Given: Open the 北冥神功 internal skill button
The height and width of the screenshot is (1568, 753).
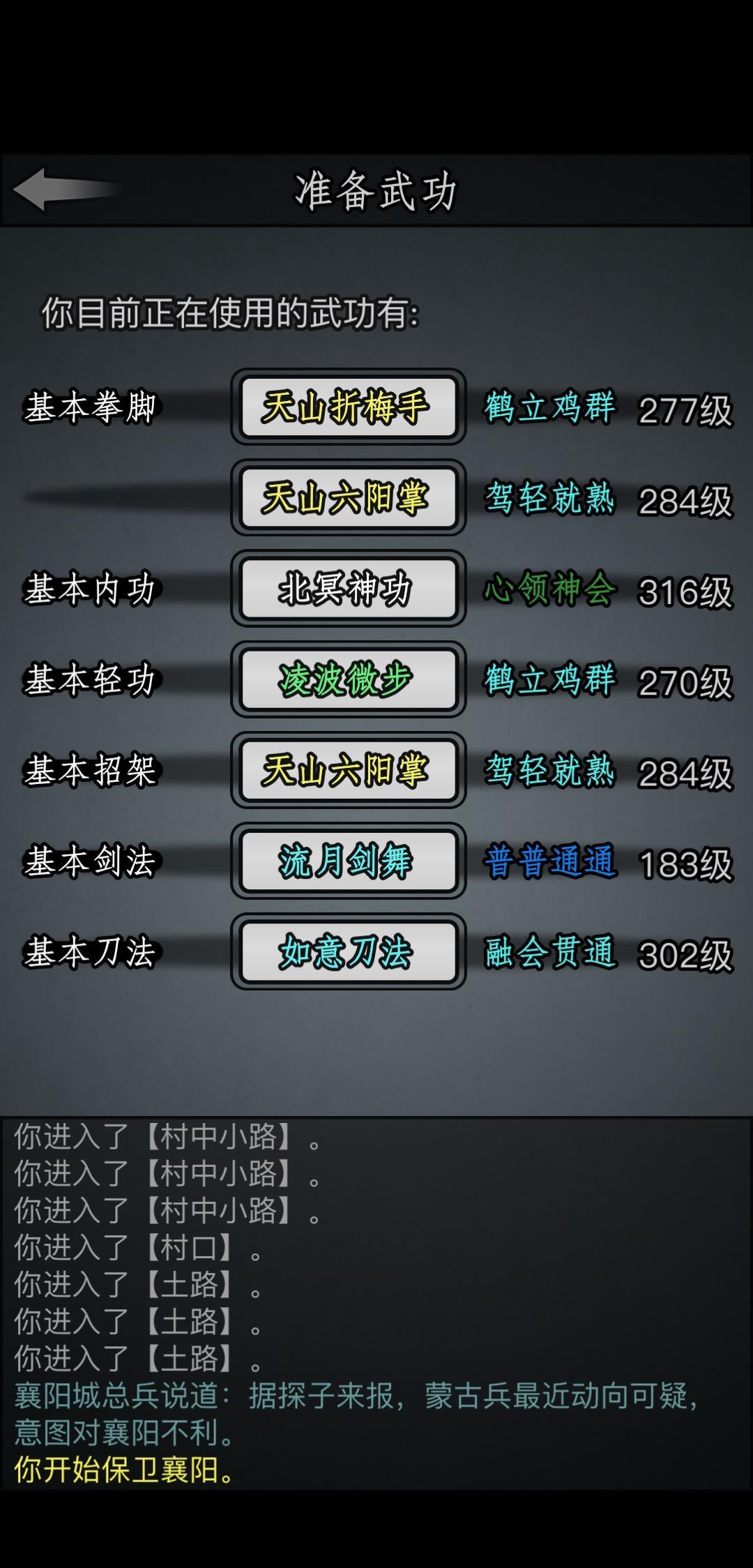Looking at the screenshot, I should [348, 588].
